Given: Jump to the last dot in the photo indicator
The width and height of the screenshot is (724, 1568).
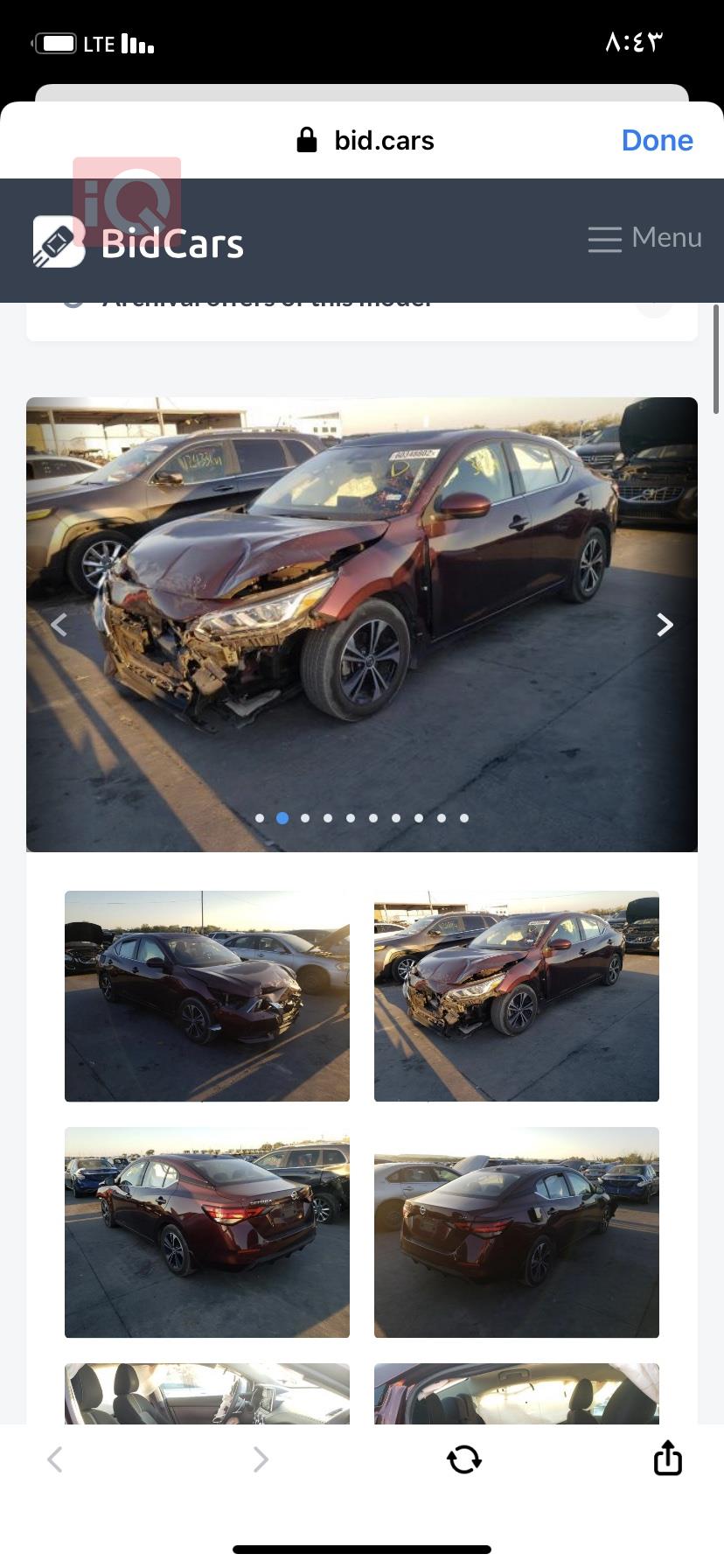Looking at the screenshot, I should coord(464,818).
